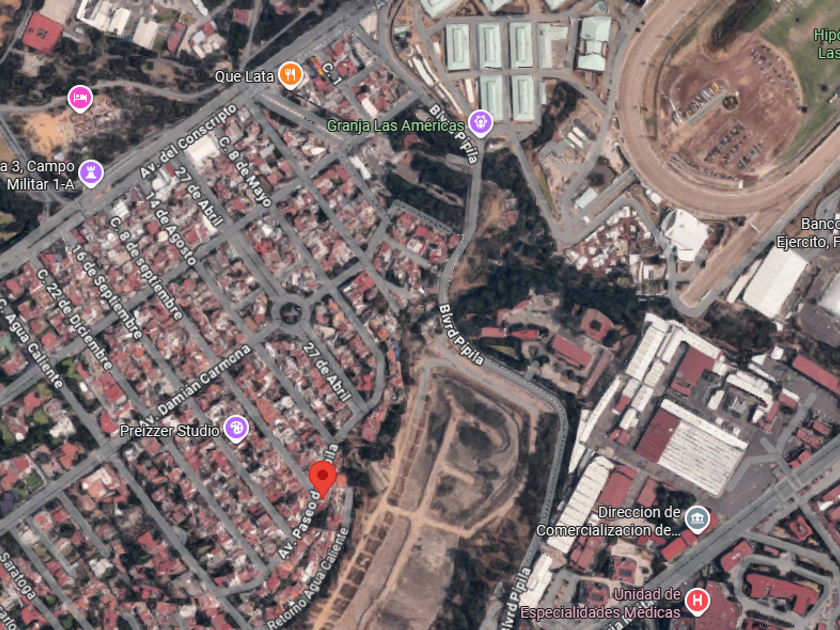This screenshot has height=630, width=840.
Task: Open Direccion de Comercializacion marker
Action: click(x=698, y=519)
